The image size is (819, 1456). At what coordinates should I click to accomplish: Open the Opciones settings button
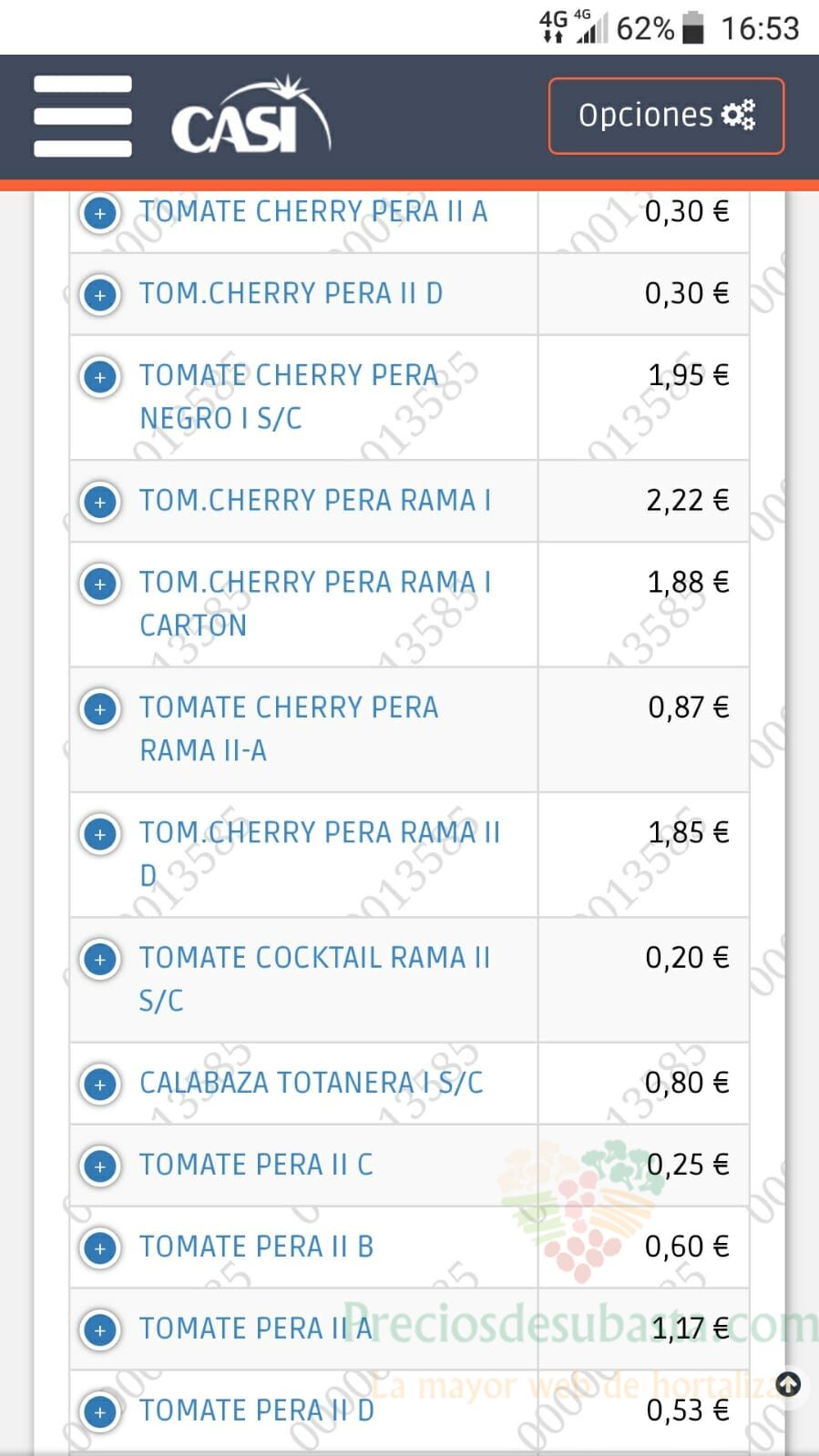tap(666, 116)
